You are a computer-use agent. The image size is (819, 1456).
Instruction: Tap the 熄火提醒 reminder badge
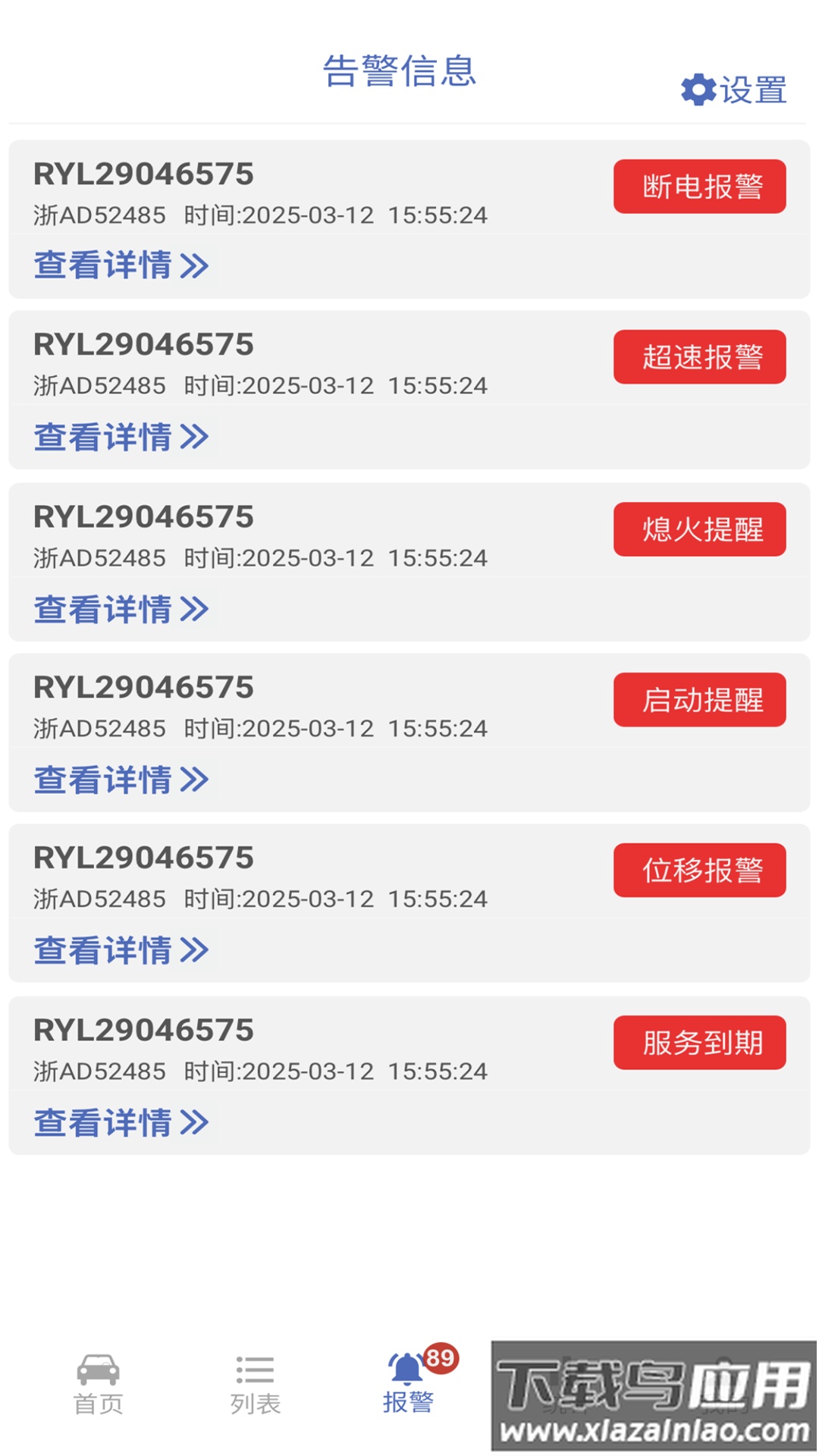click(698, 529)
